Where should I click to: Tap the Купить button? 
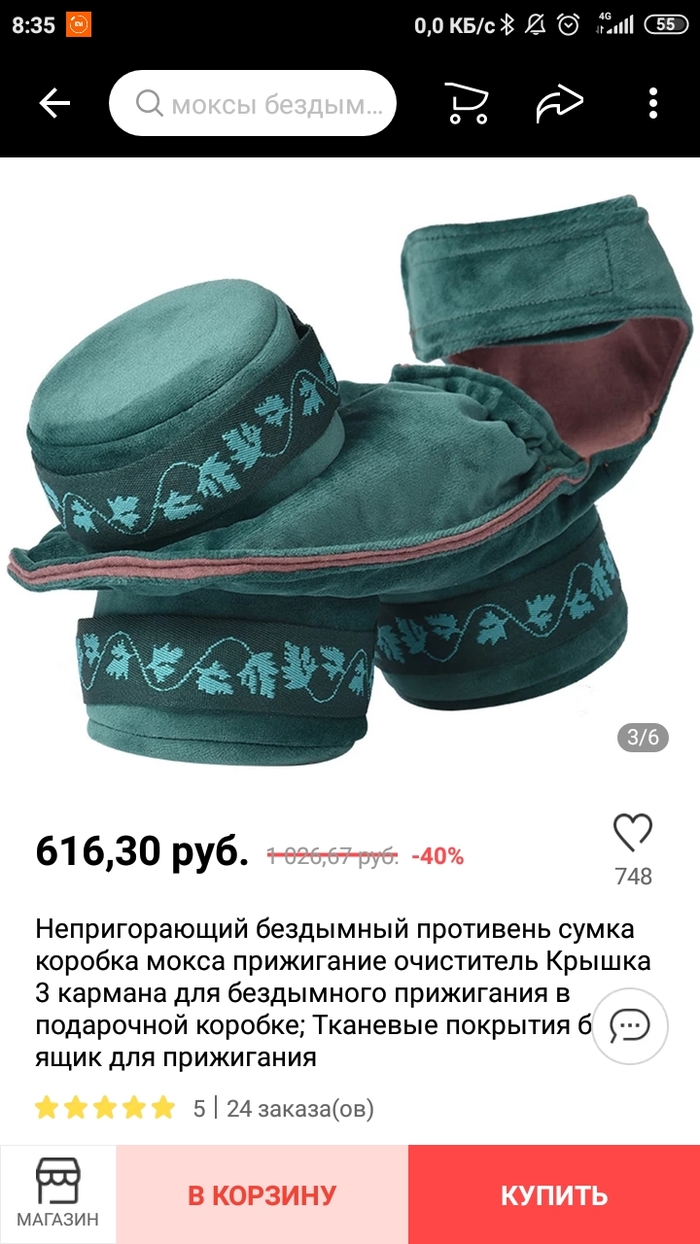point(554,1194)
